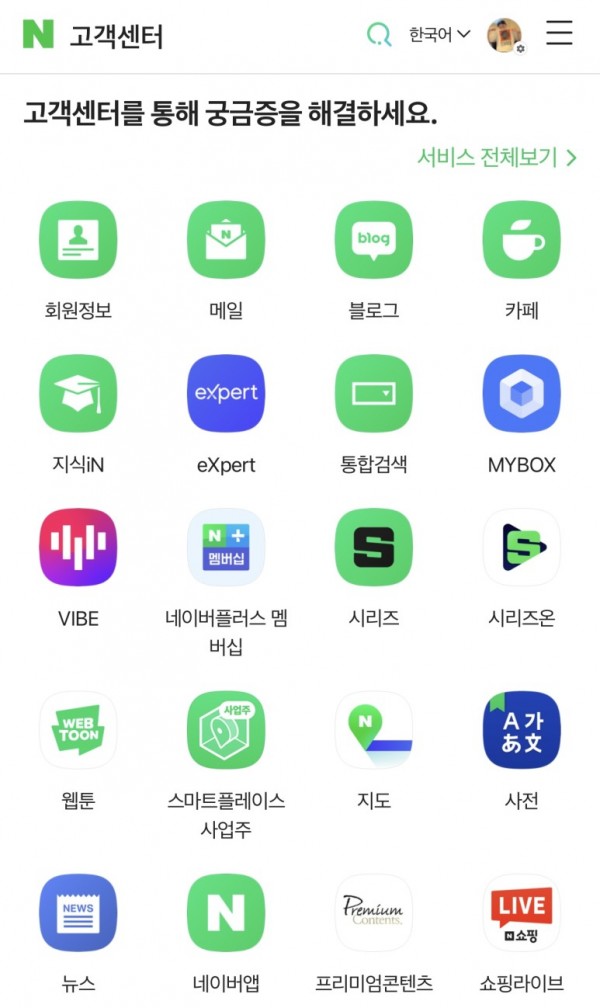Open 지식iN help

click(x=78, y=394)
